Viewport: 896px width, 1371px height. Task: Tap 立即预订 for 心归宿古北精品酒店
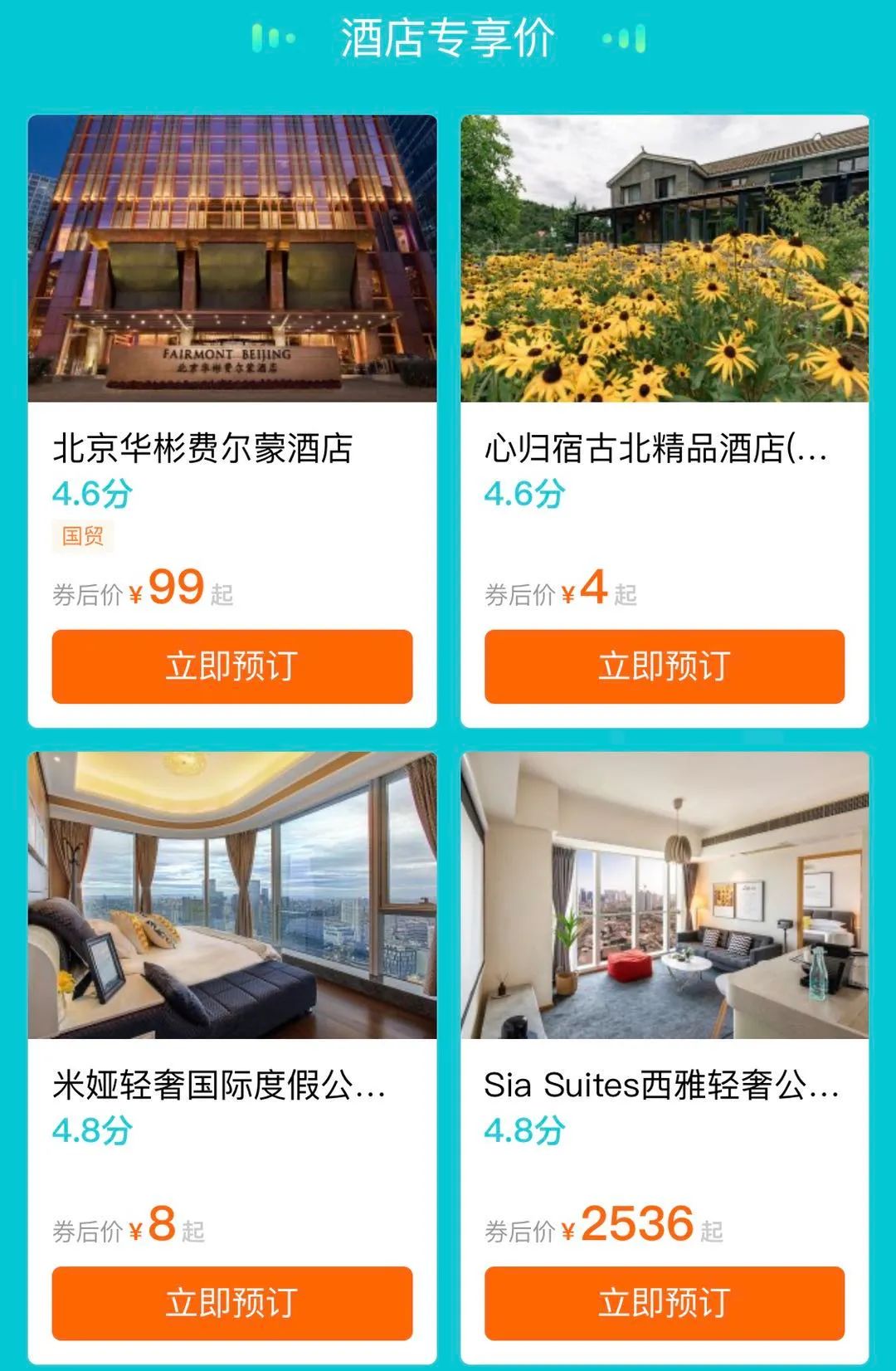coord(664,666)
